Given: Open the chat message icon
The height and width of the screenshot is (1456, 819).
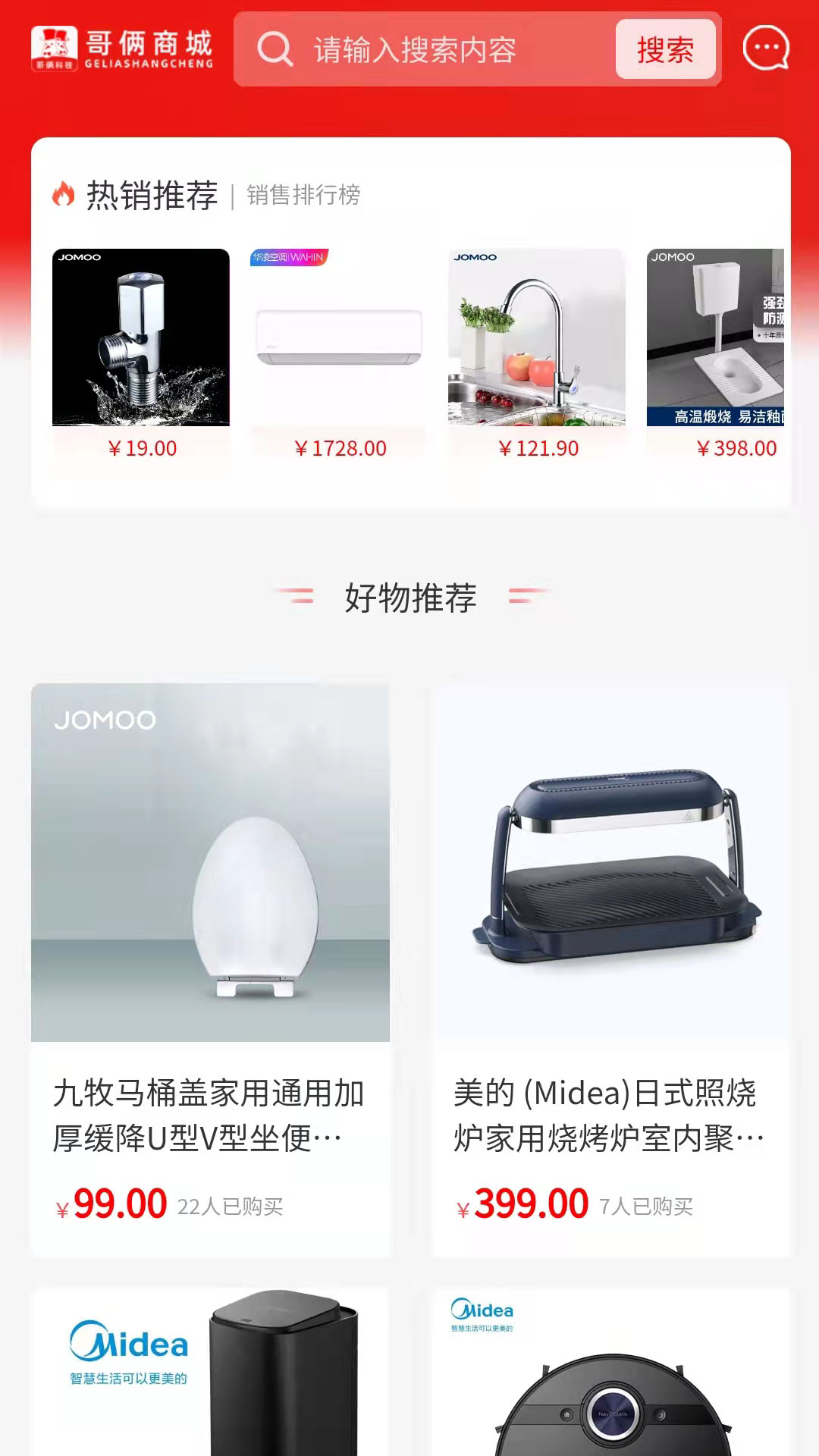Looking at the screenshot, I should 766,49.
